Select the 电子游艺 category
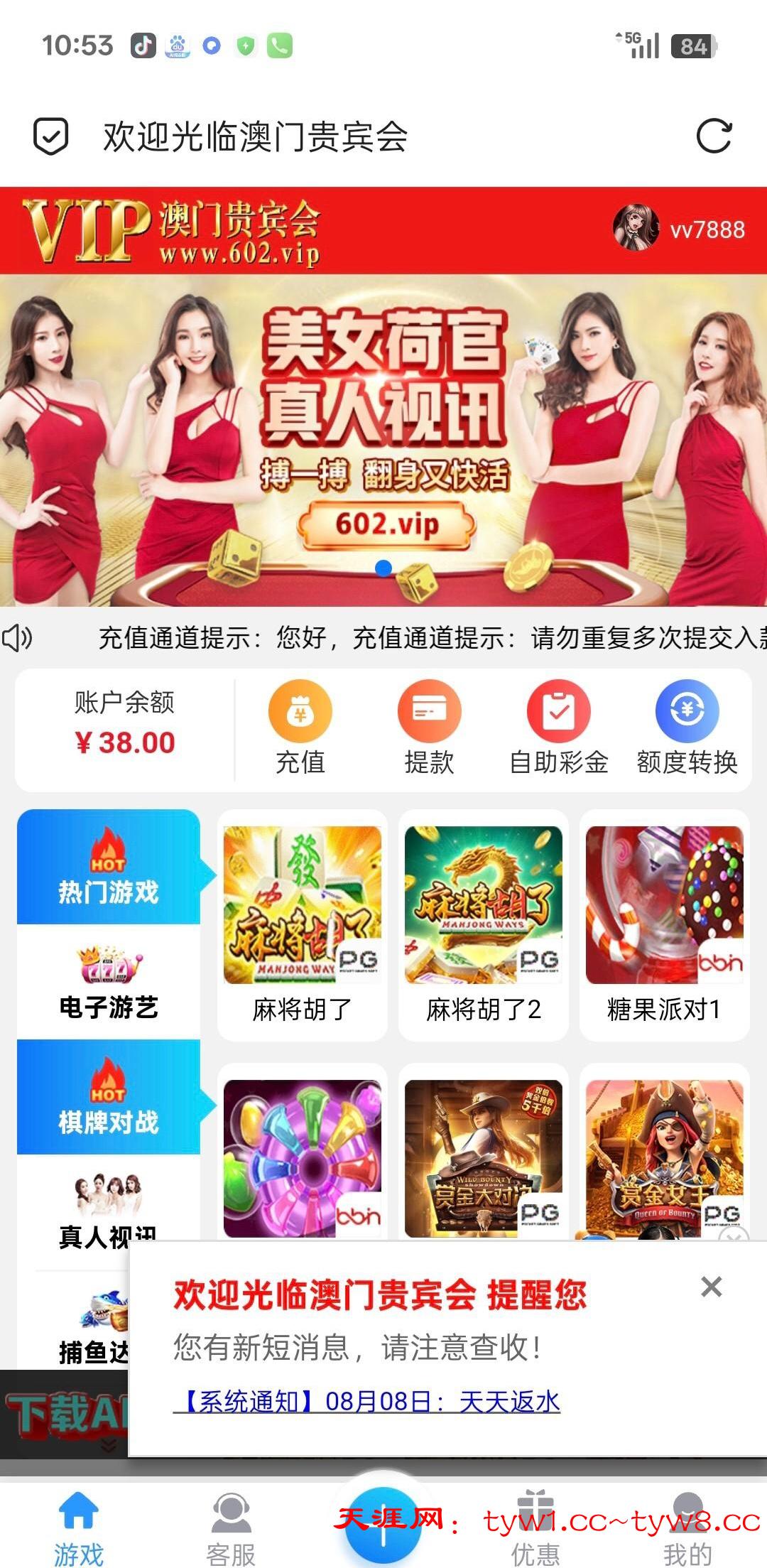 [x=109, y=982]
